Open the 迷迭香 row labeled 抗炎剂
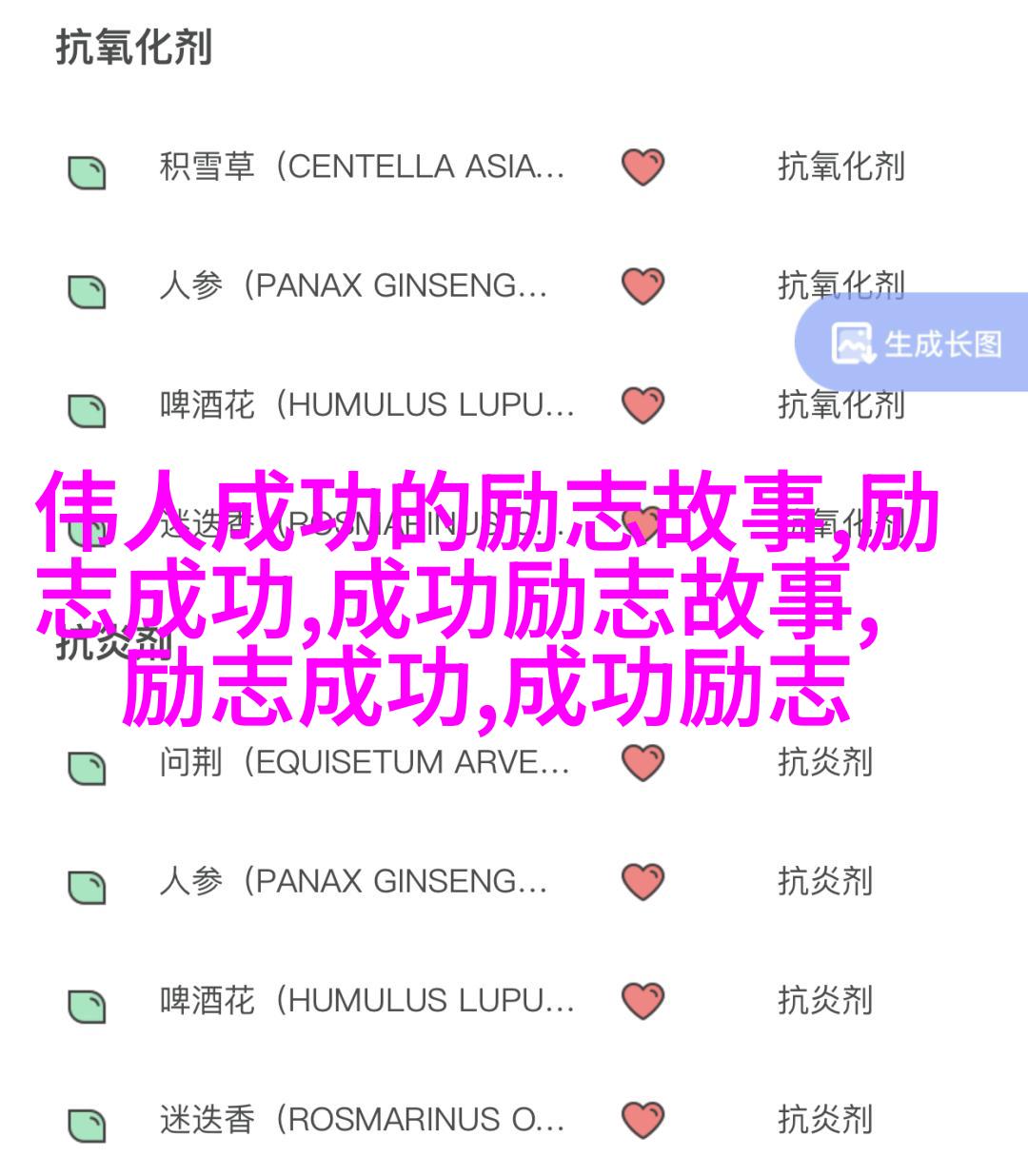 [362, 1120]
